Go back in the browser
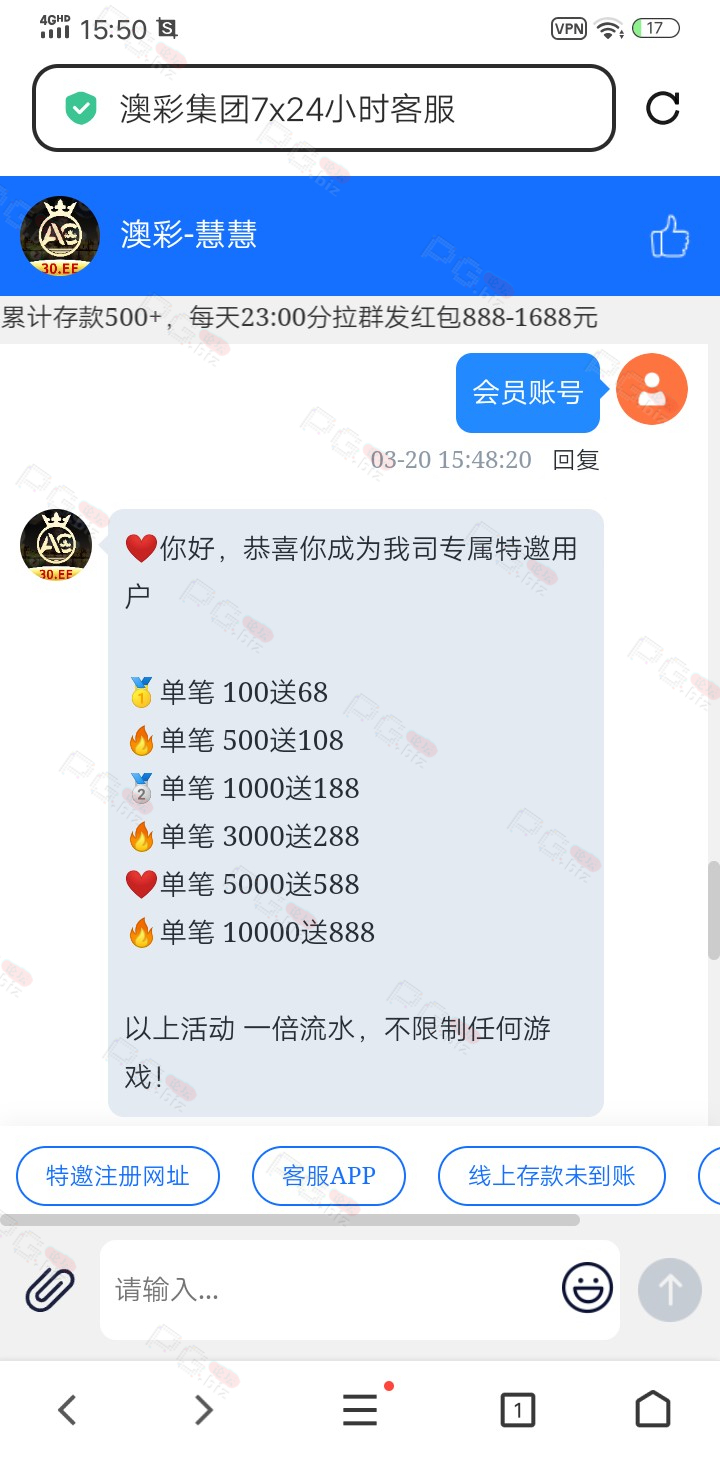 pyautogui.click(x=67, y=1410)
